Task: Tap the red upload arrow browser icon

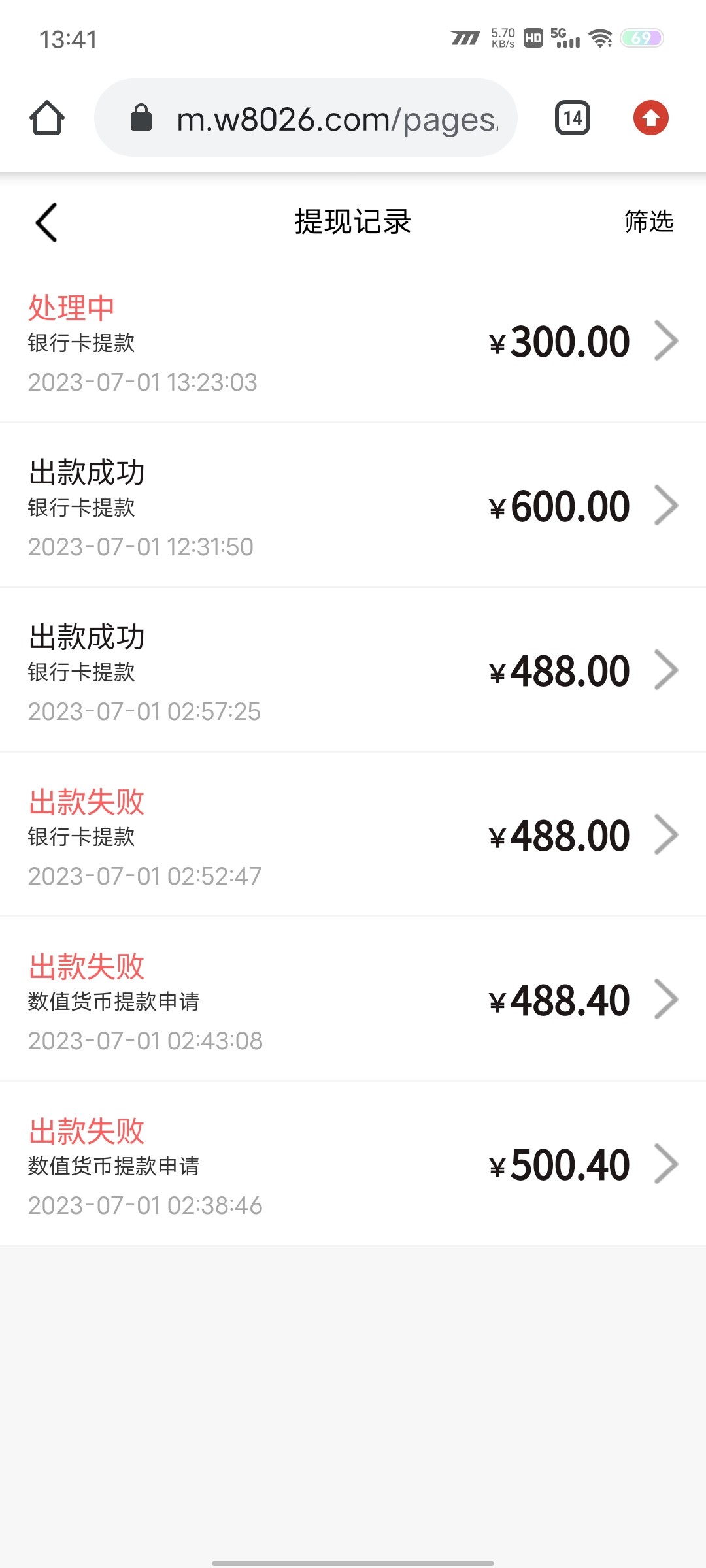Action: [650, 118]
